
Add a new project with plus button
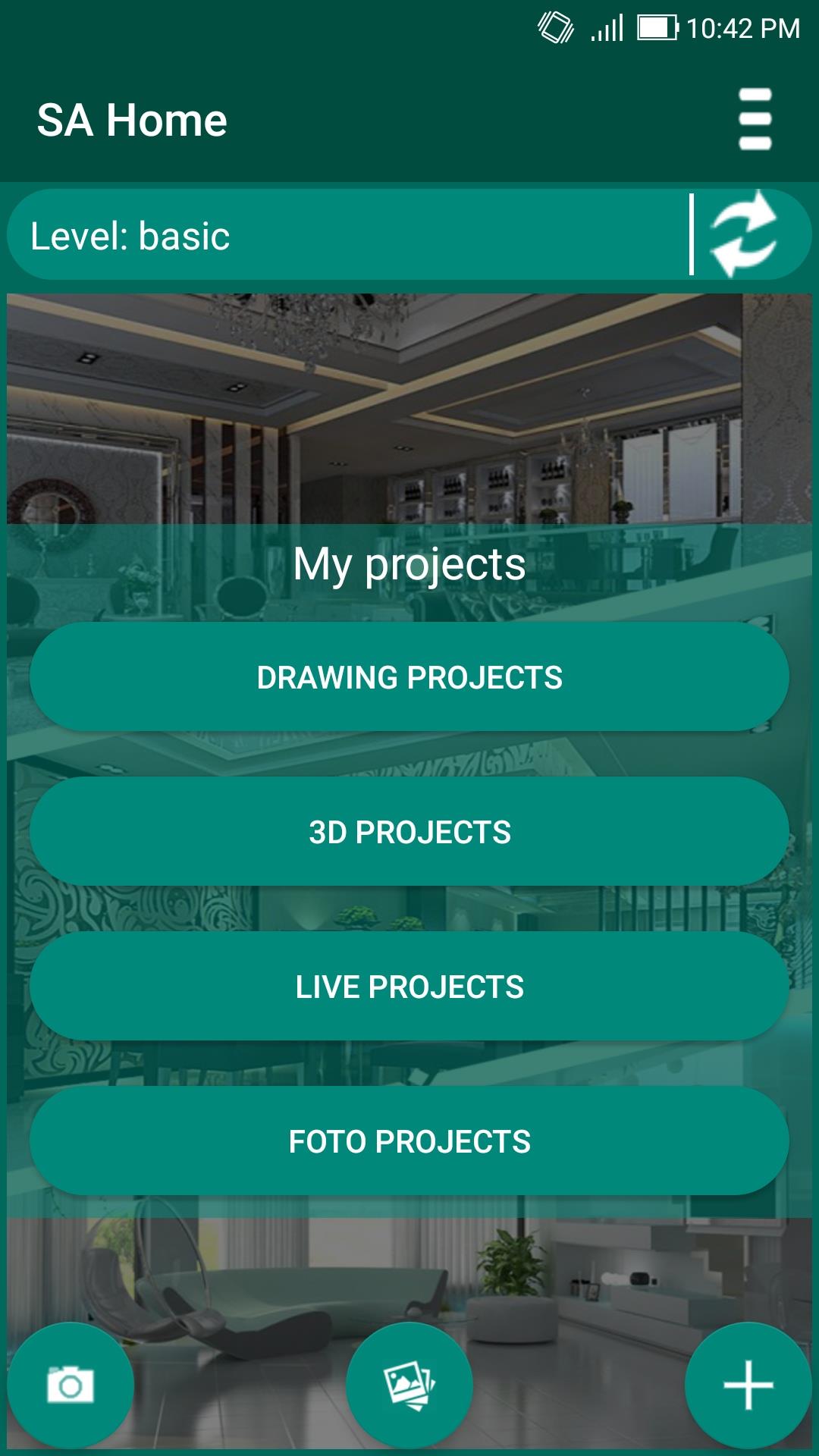click(748, 1385)
